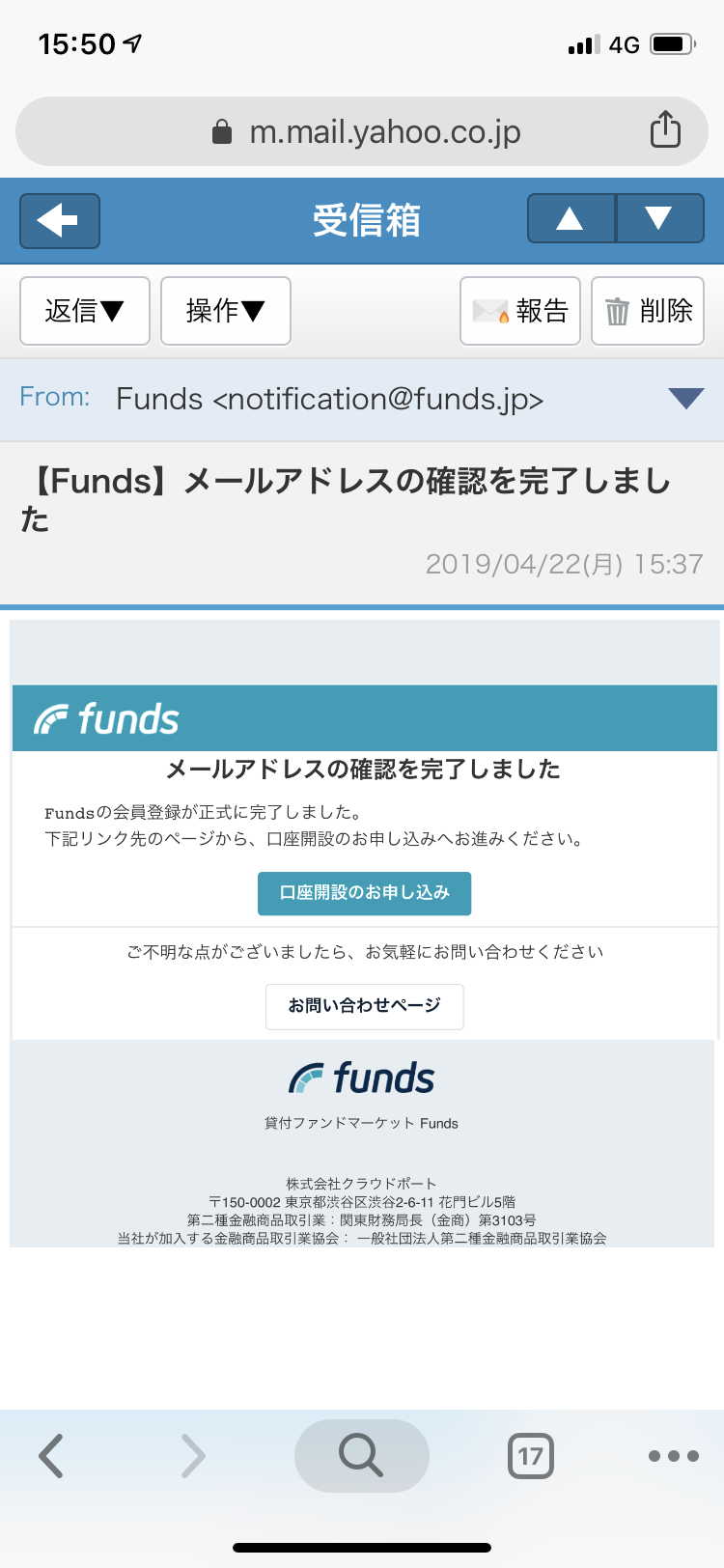The height and width of the screenshot is (1568, 724).
Task: Go back to the inbox list
Action: click(60, 221)
